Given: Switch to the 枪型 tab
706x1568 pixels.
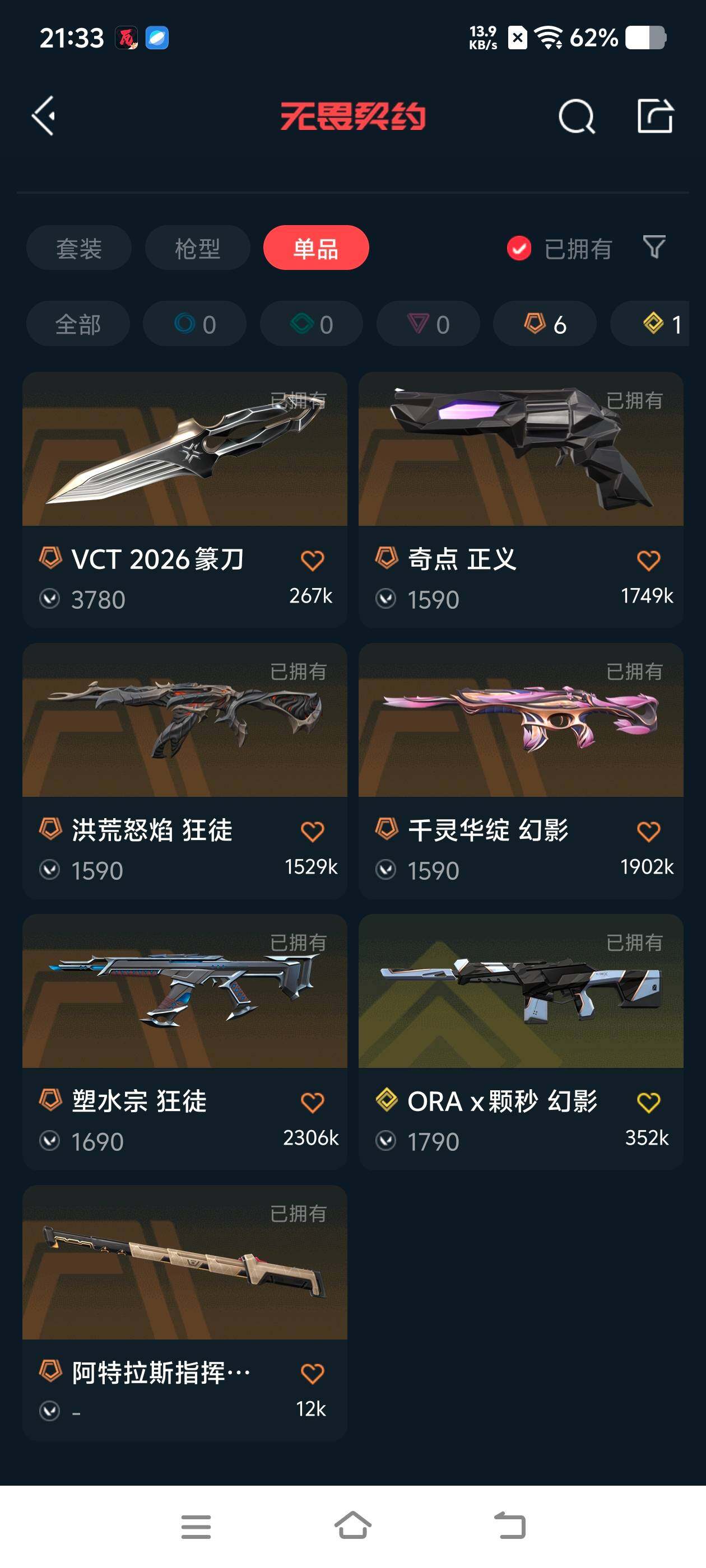Looking at the screenshot, I should [197, 248].
